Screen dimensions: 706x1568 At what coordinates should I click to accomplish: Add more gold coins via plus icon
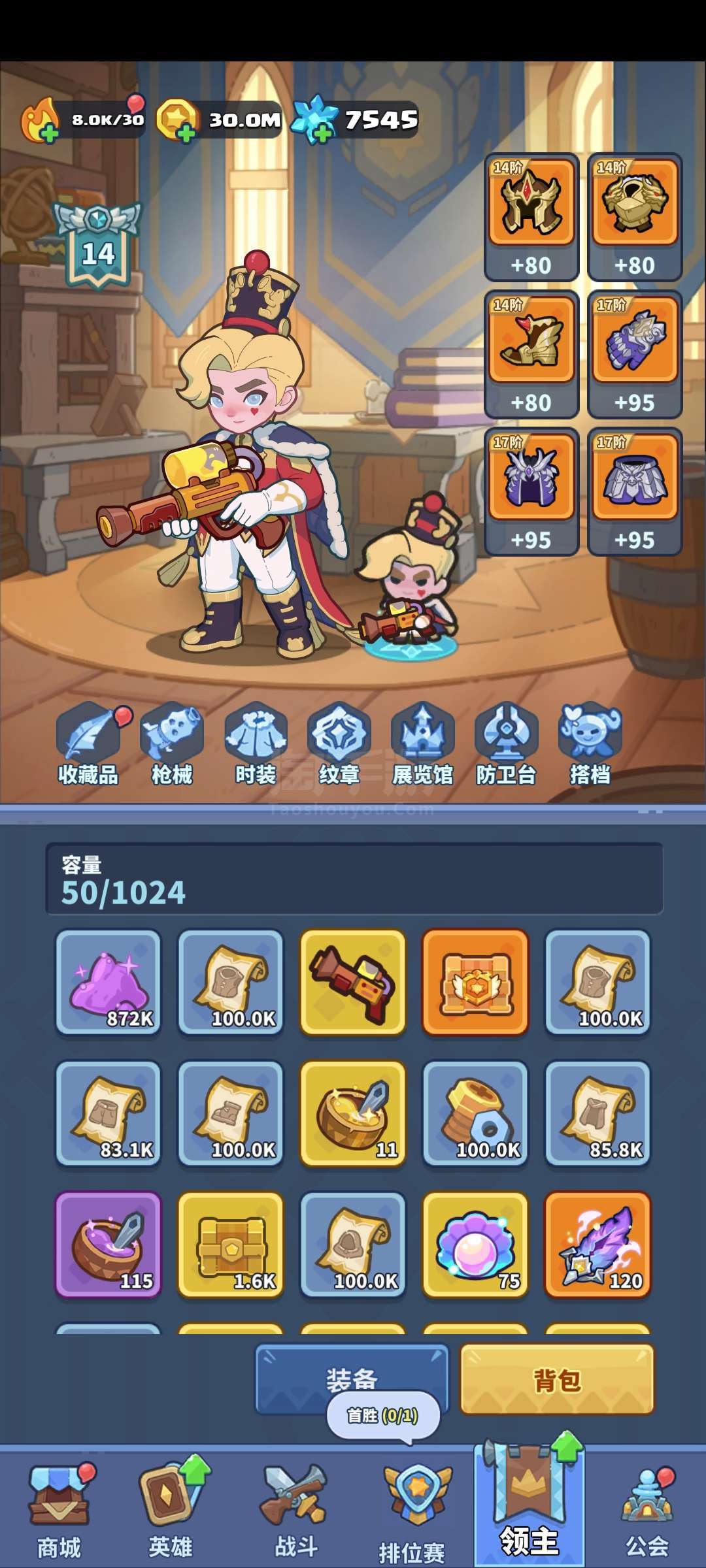pos(186,134)
